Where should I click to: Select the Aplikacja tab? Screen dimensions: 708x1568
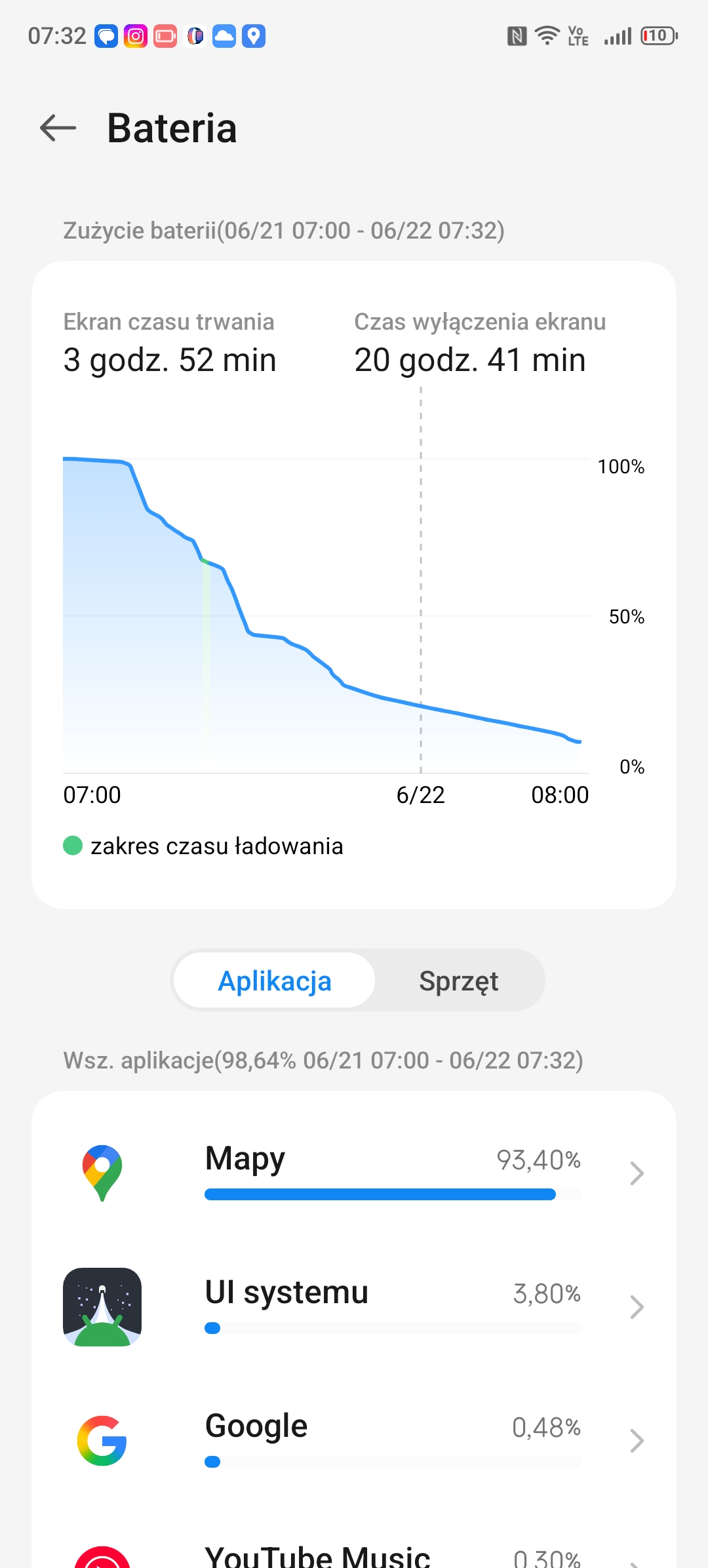click(x=275, y=981)
